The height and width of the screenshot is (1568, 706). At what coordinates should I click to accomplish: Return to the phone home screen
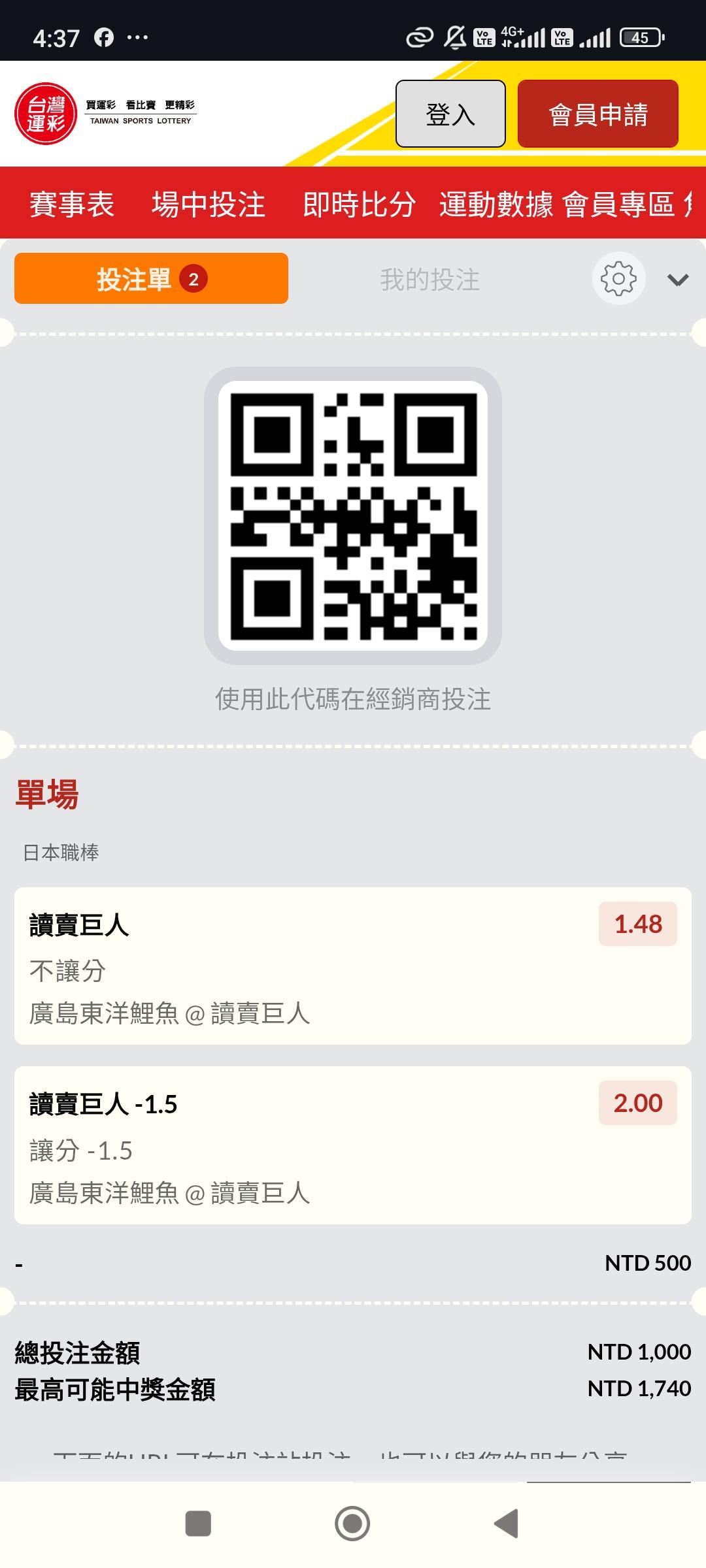(x=352, y=1524)
